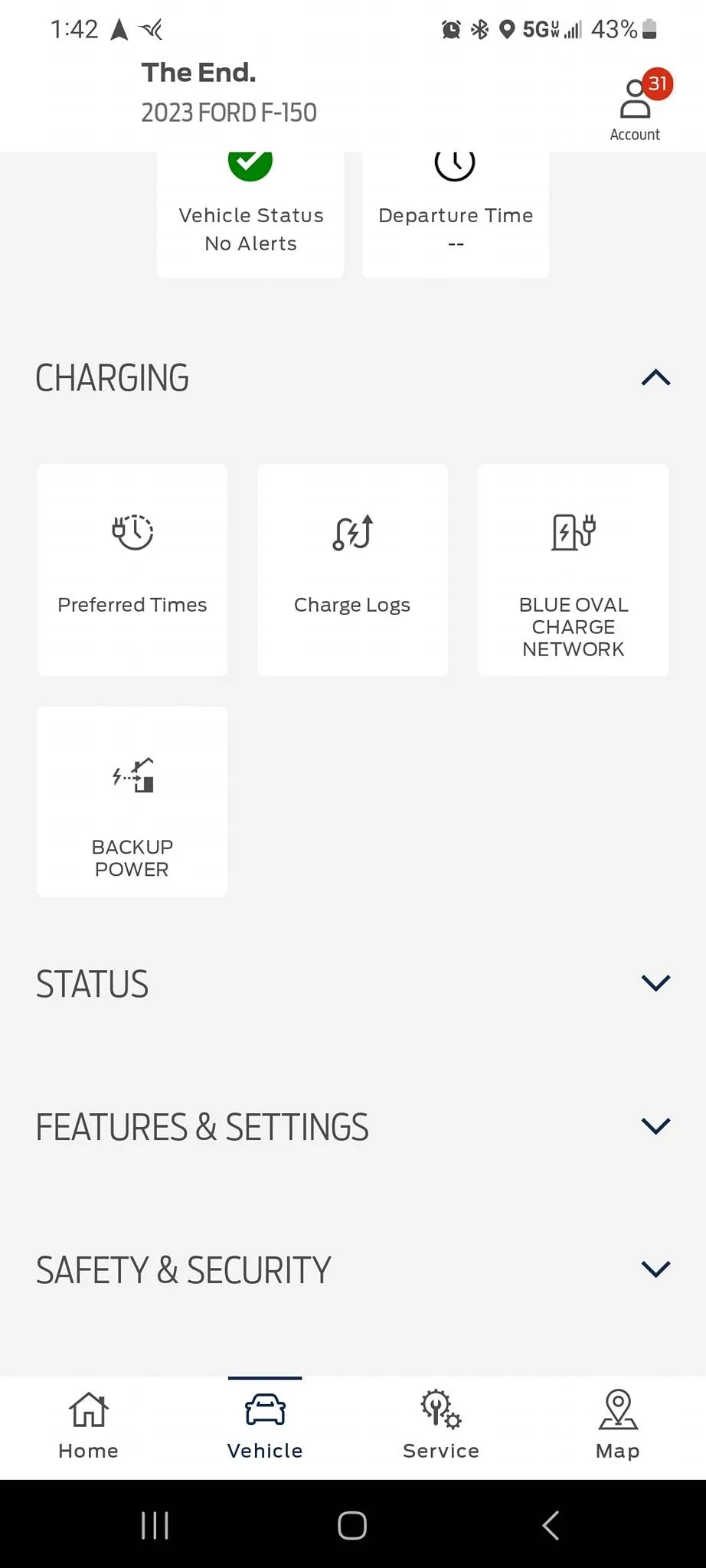Go to the Service tab
This screenshot has height=1568, width=706.
tap(441, 1426)
